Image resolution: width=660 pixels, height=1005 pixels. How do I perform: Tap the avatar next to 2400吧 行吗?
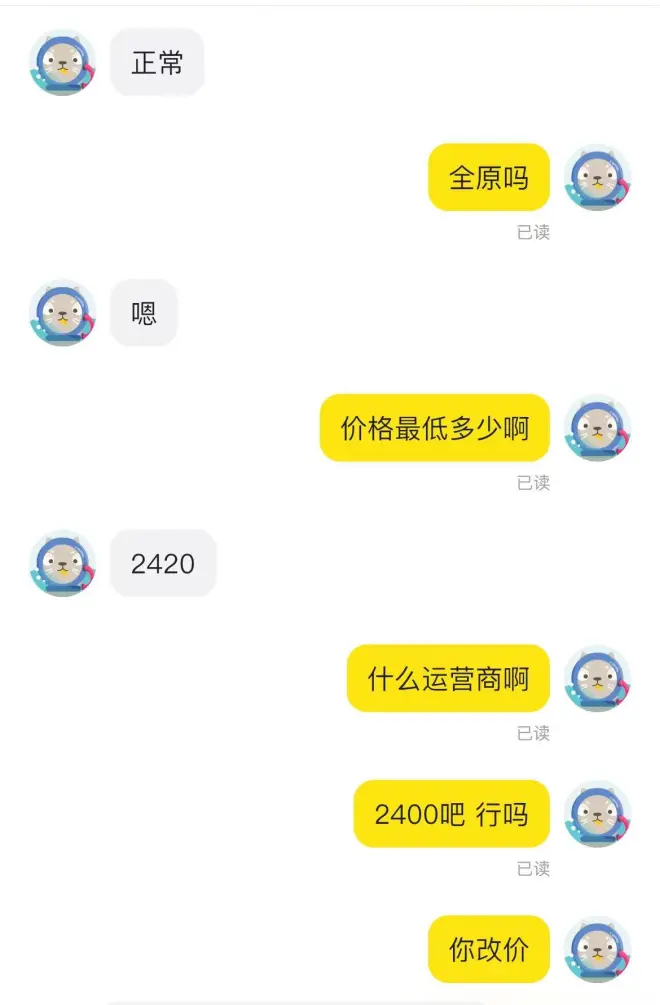pos(597,814)
